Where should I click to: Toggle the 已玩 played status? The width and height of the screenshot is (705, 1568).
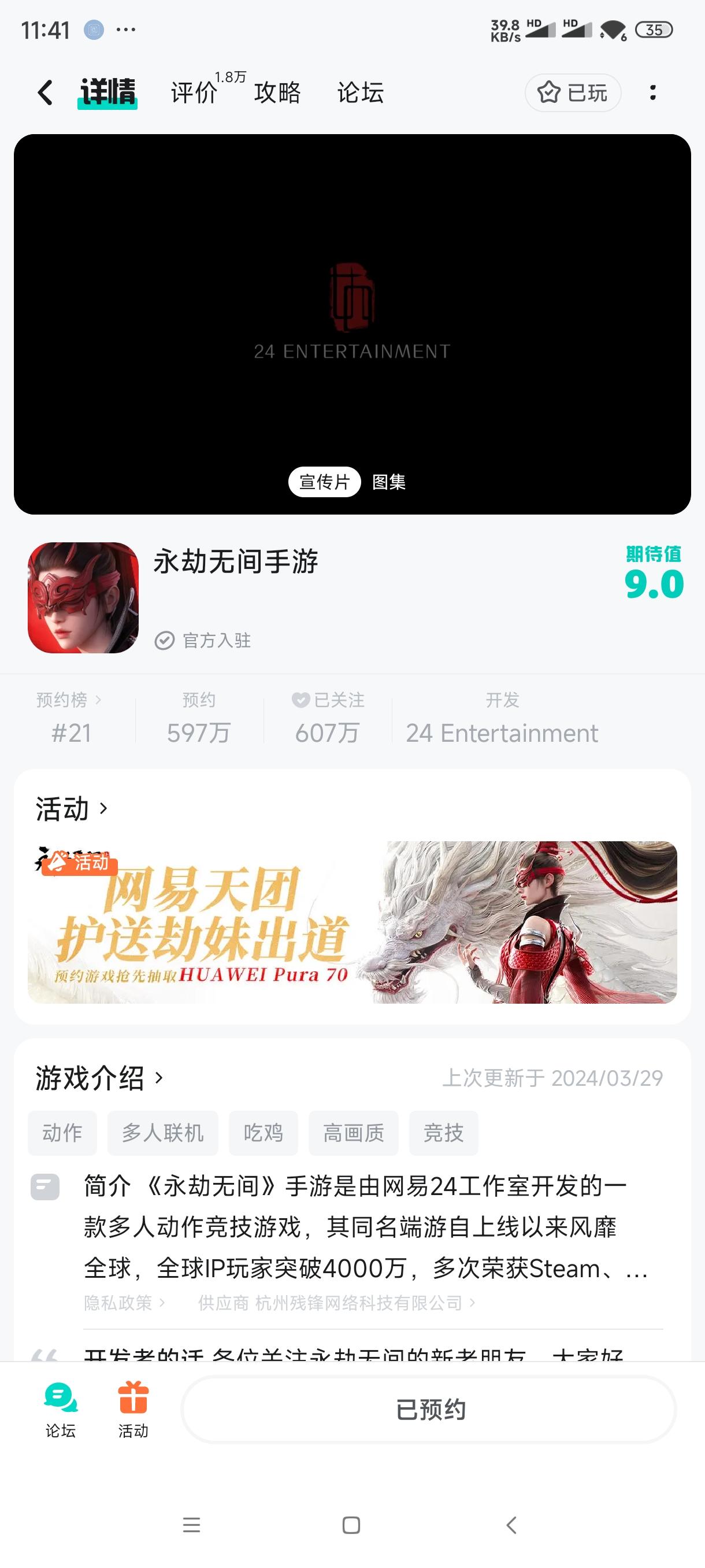(573, 93)
